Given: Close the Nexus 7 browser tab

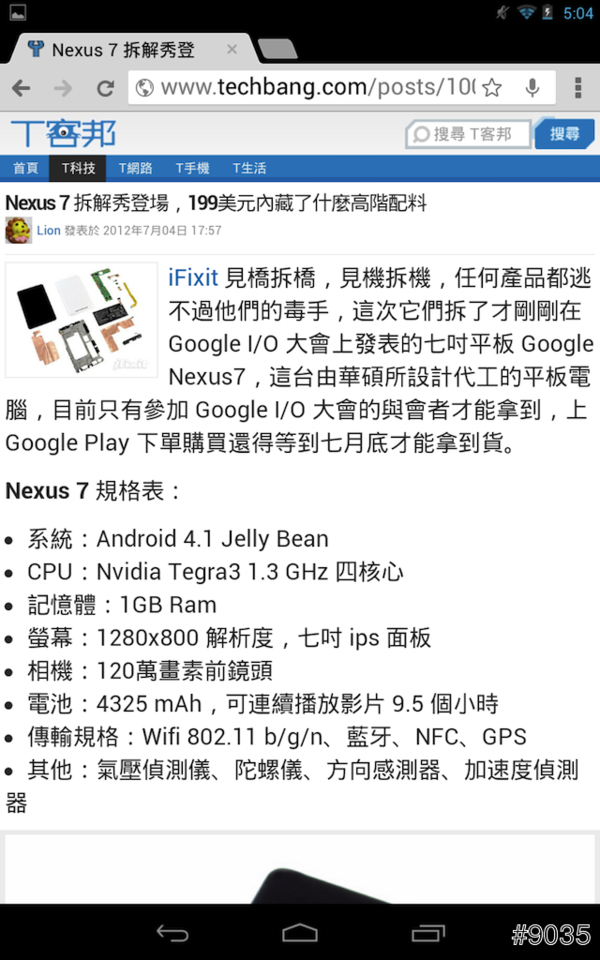Looking at the screenshot, I should pyautogui.click(x=232, y=50).
